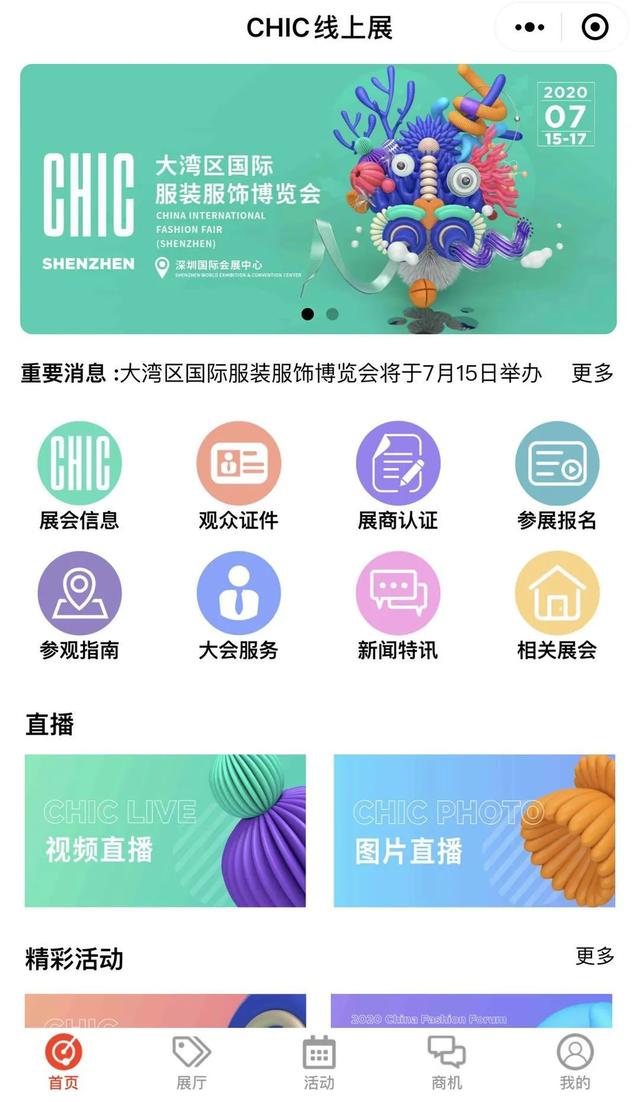Open the mini program more-options menu
Image resolution: width=640 pixels, height=1102 pixels.
point(529,28)
